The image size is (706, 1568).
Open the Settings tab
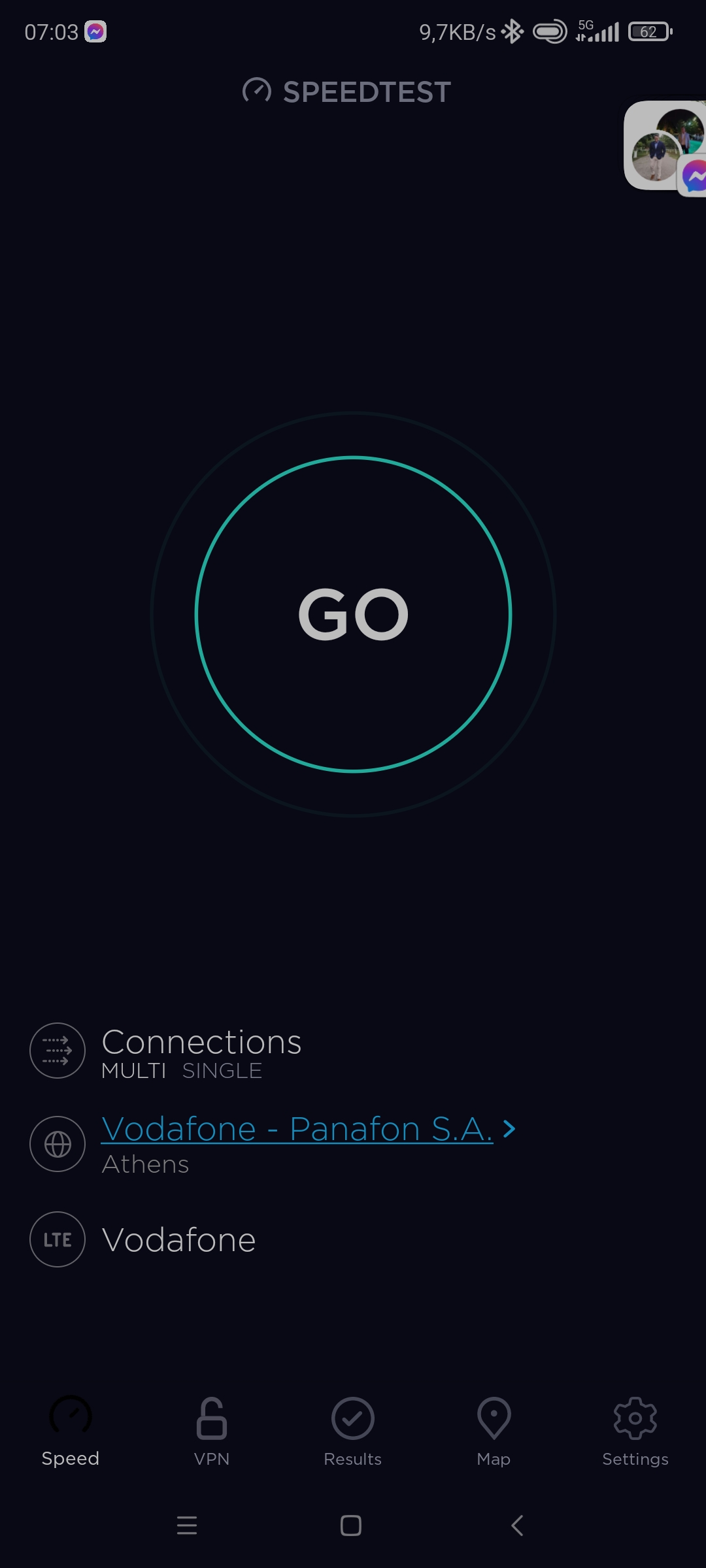(x=635, y=1432)
